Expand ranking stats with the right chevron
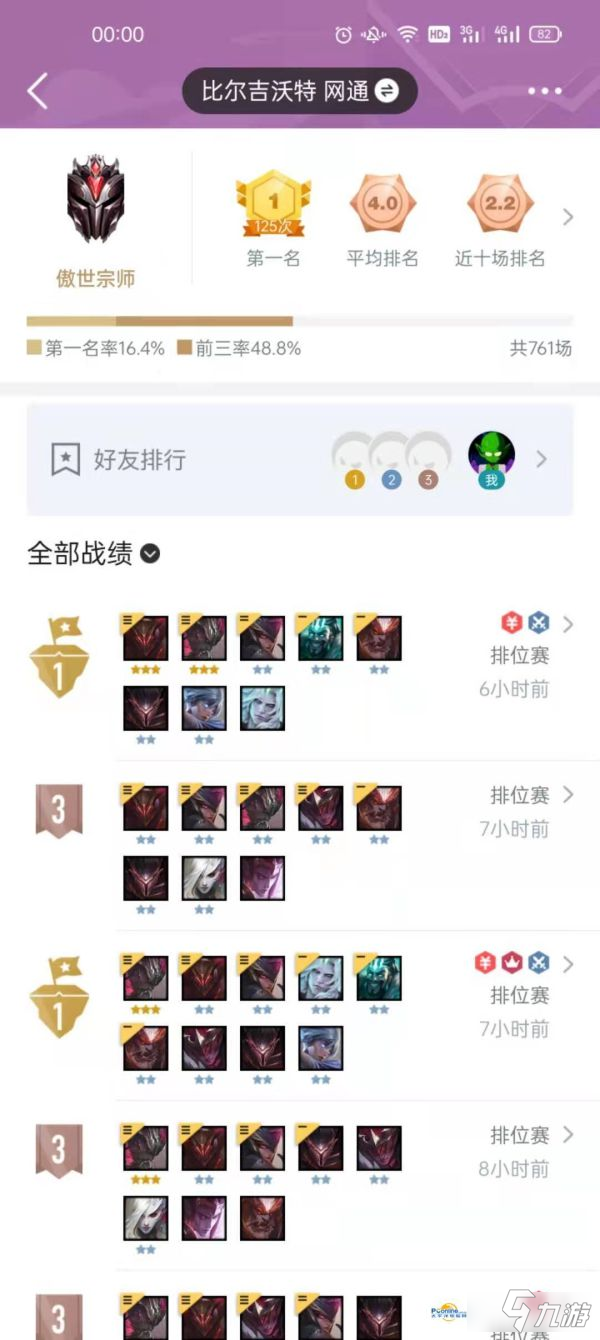This screenshot has width=600, height=1340. [x=568, y=217]
